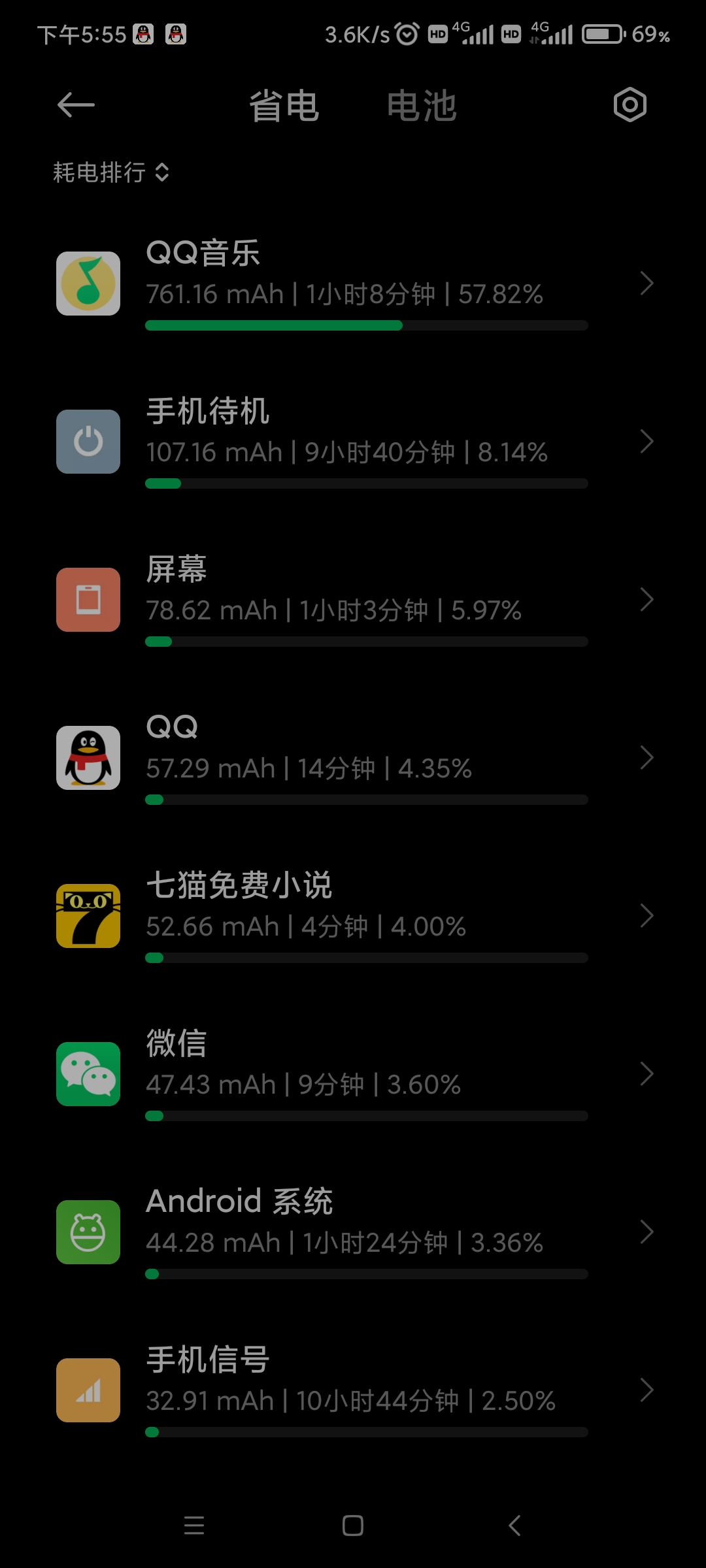View 手机待机 battery consumption details
Screen dimensions: 706x1568
click(353, 442)
